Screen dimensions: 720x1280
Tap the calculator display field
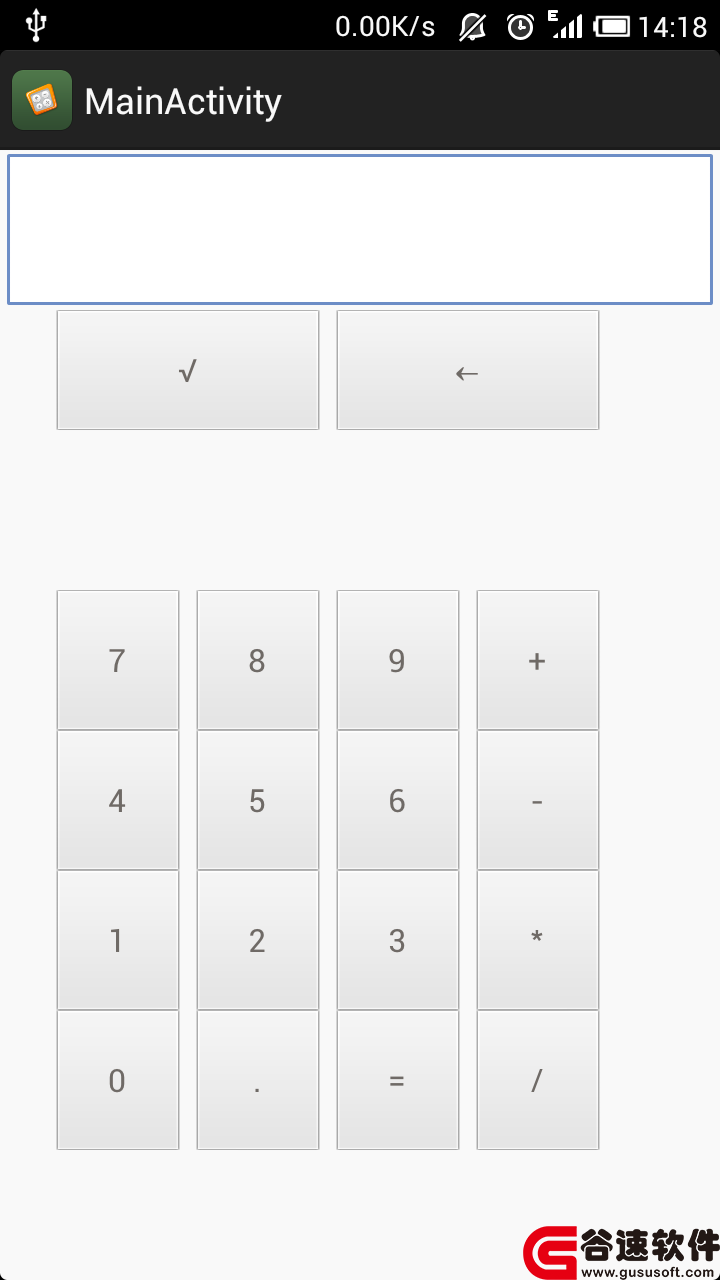pyautogui.click(x=360, y=229)
